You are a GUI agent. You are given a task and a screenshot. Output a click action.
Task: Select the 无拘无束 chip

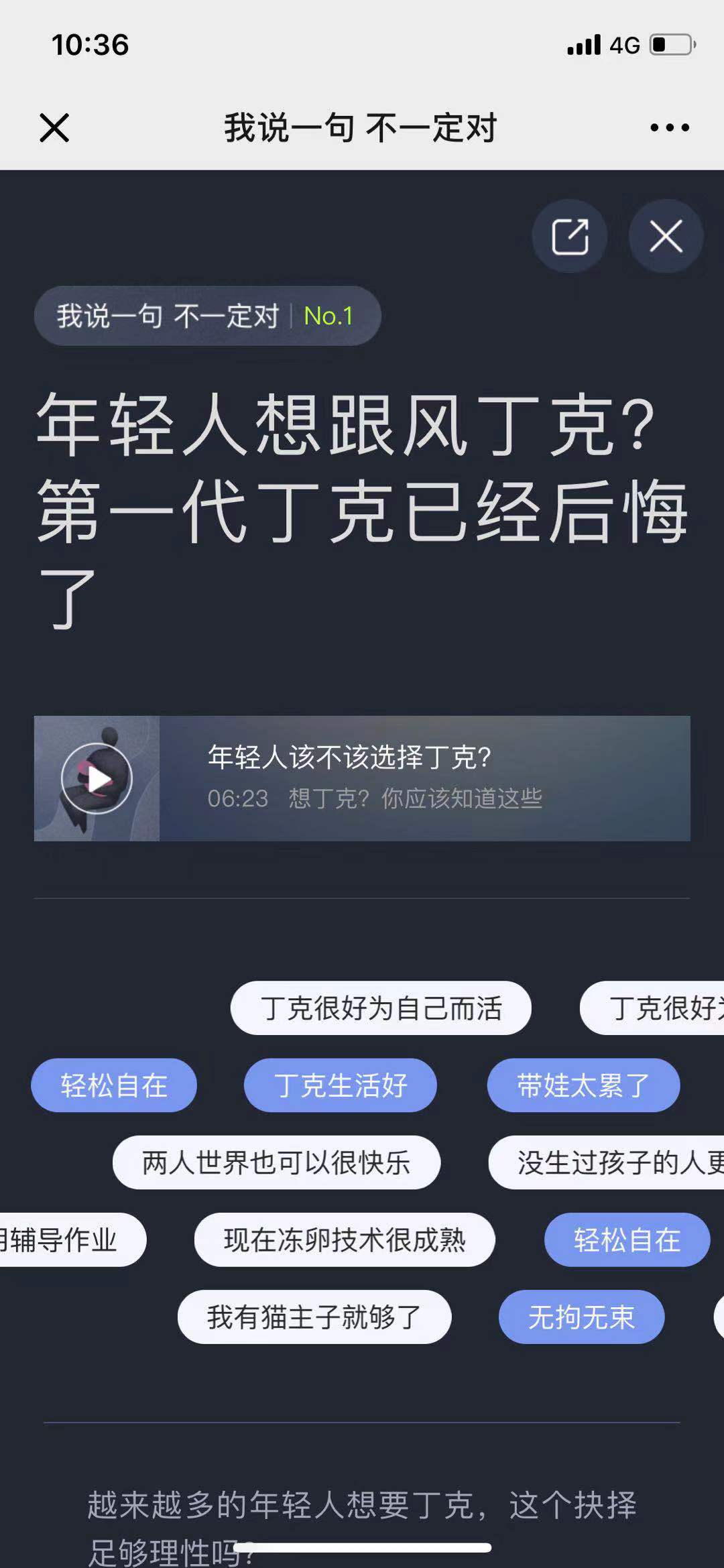click(x=581, y=1317)
